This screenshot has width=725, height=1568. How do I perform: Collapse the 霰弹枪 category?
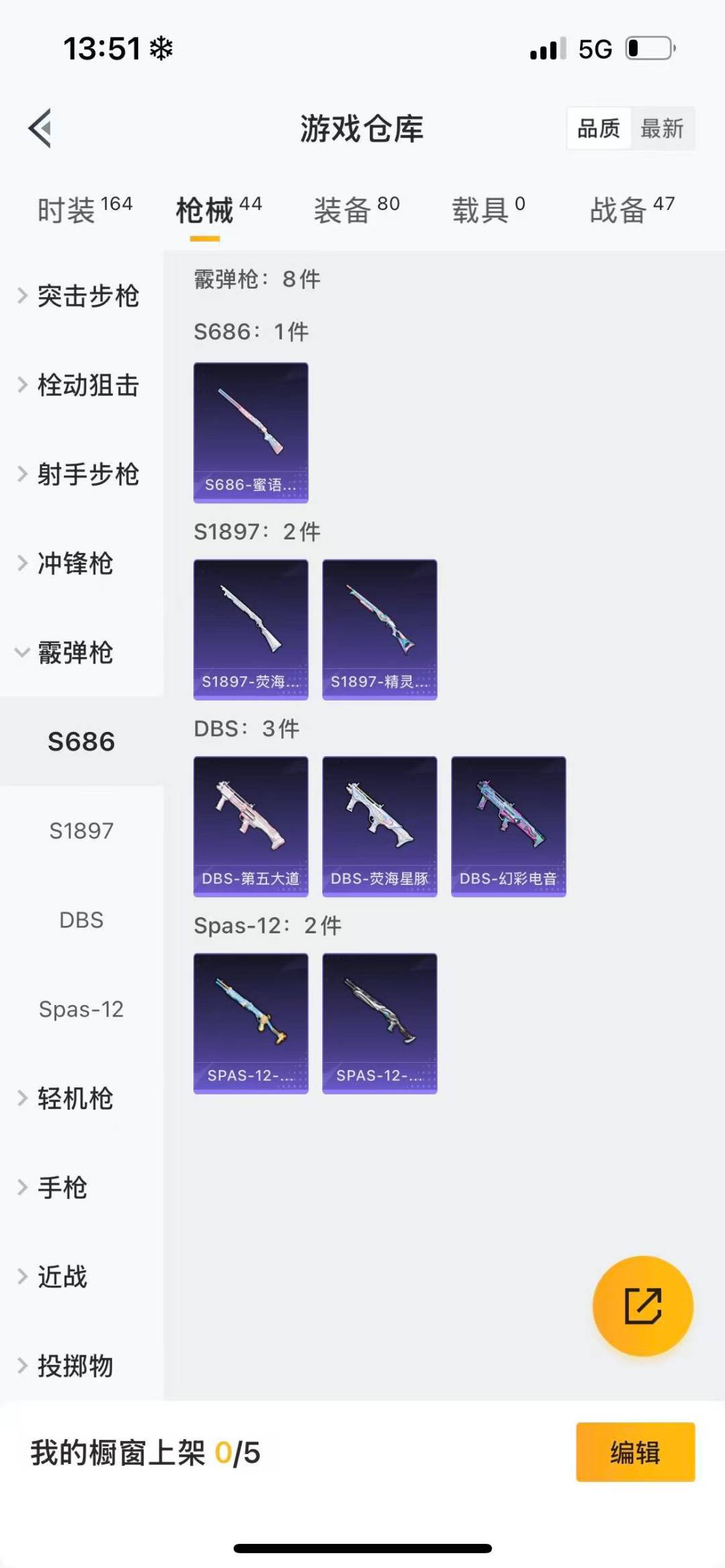pos(74,653)
